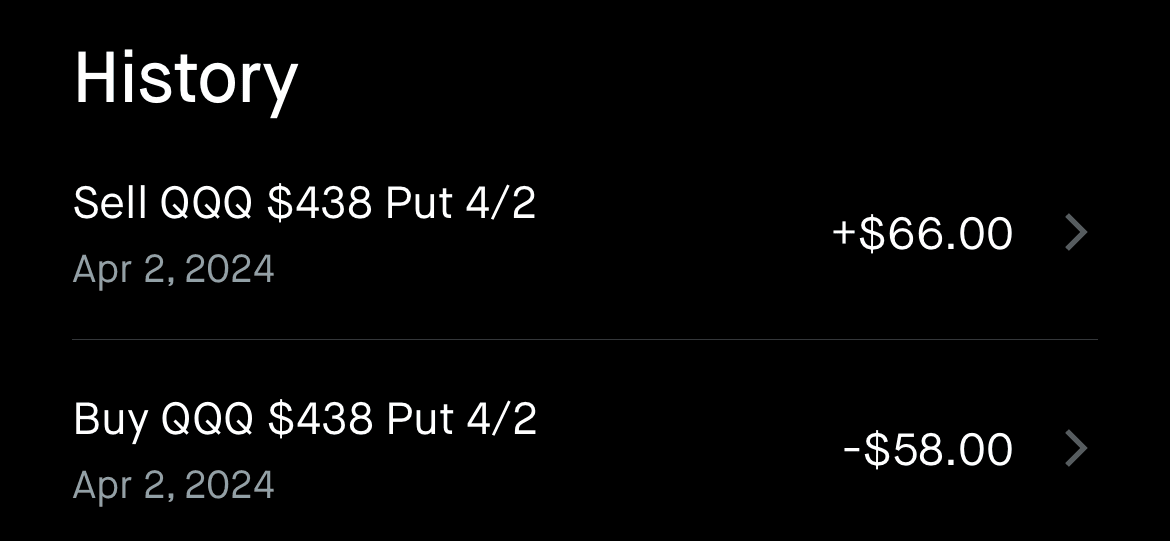Open the Sell QQQ $438 Put transaction

[x=584, y=234]
